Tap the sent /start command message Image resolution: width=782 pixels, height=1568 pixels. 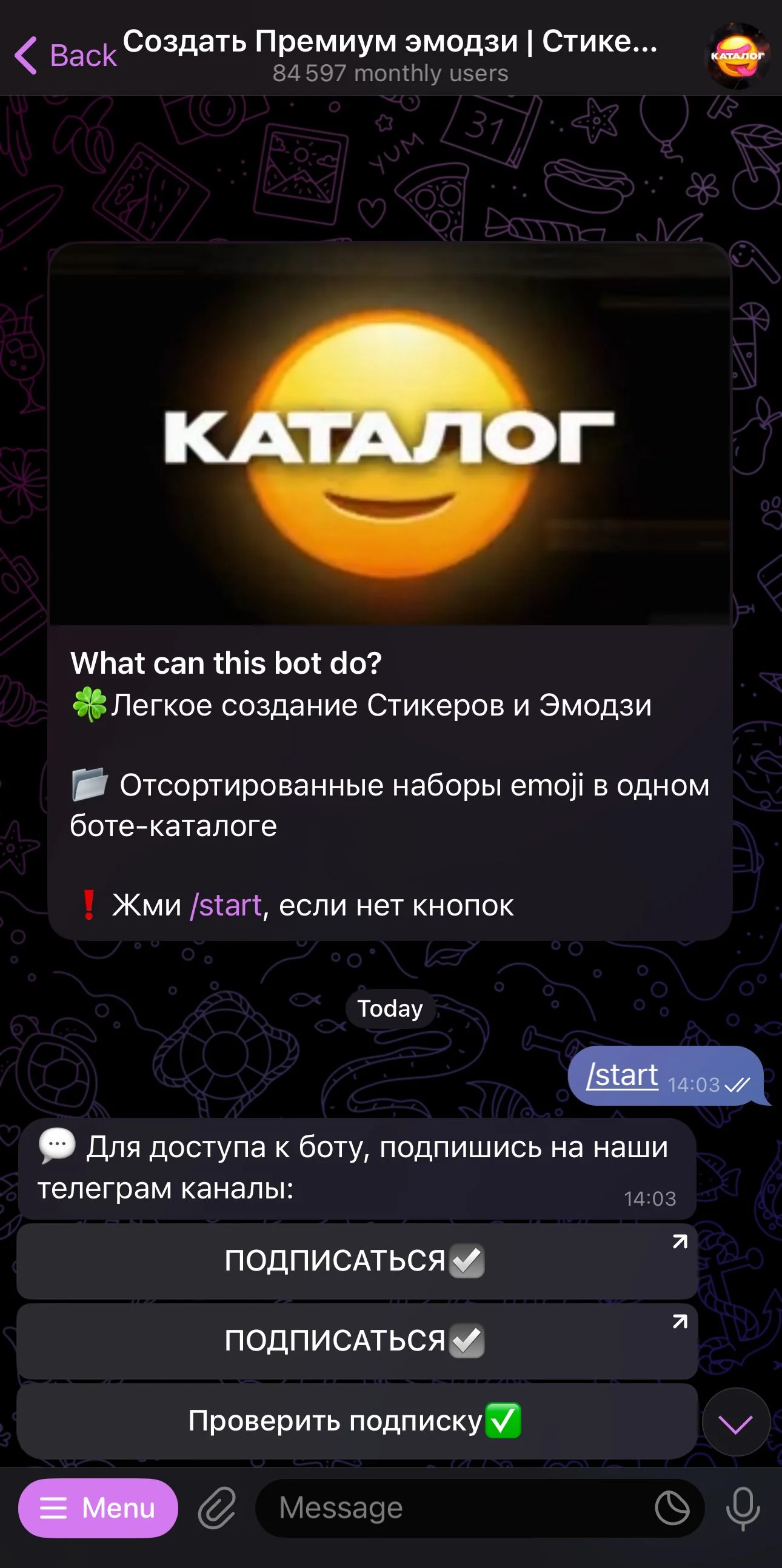pyautogui.click(x=666, y=1075)
